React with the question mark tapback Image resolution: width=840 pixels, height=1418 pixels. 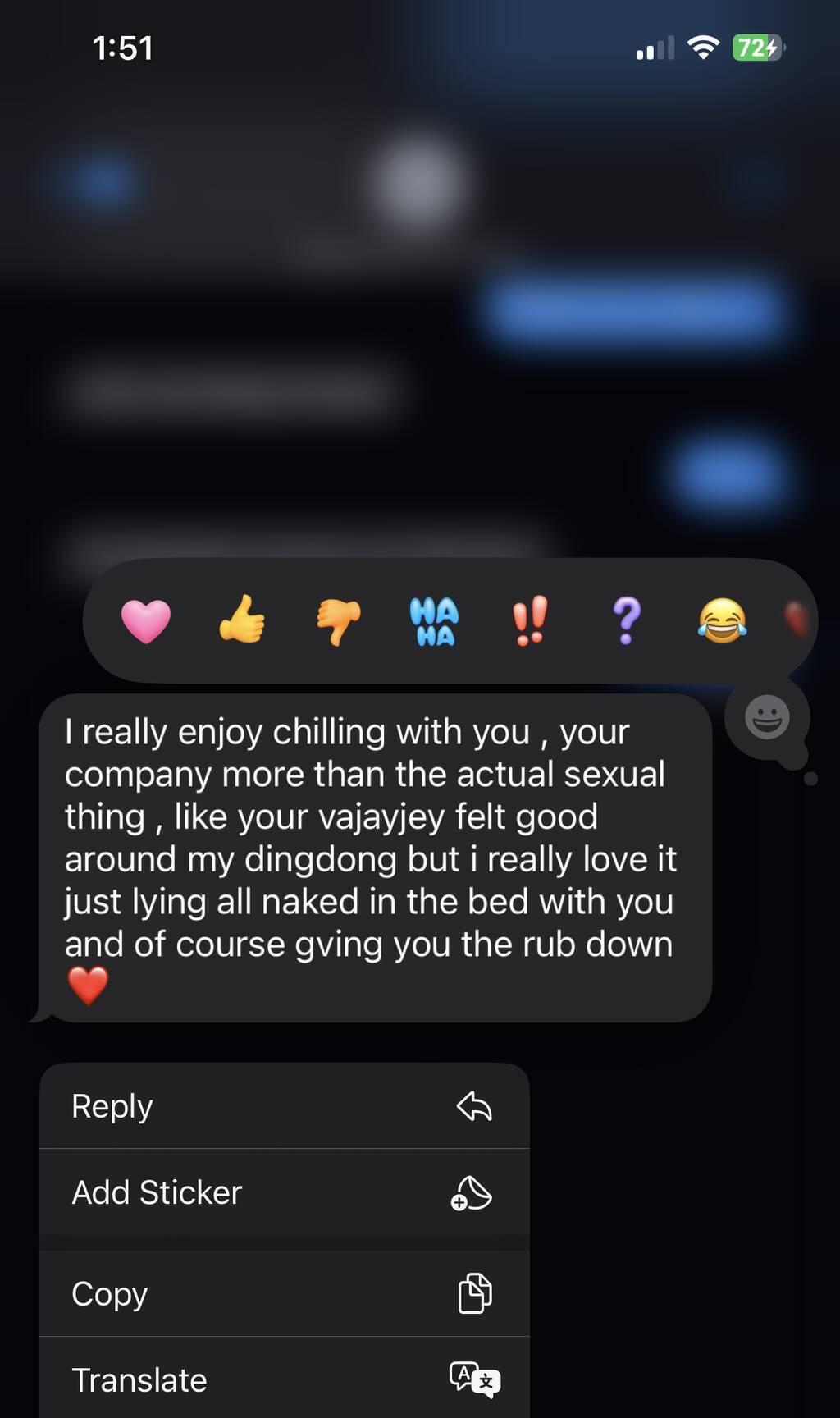(x=627, y=620)
